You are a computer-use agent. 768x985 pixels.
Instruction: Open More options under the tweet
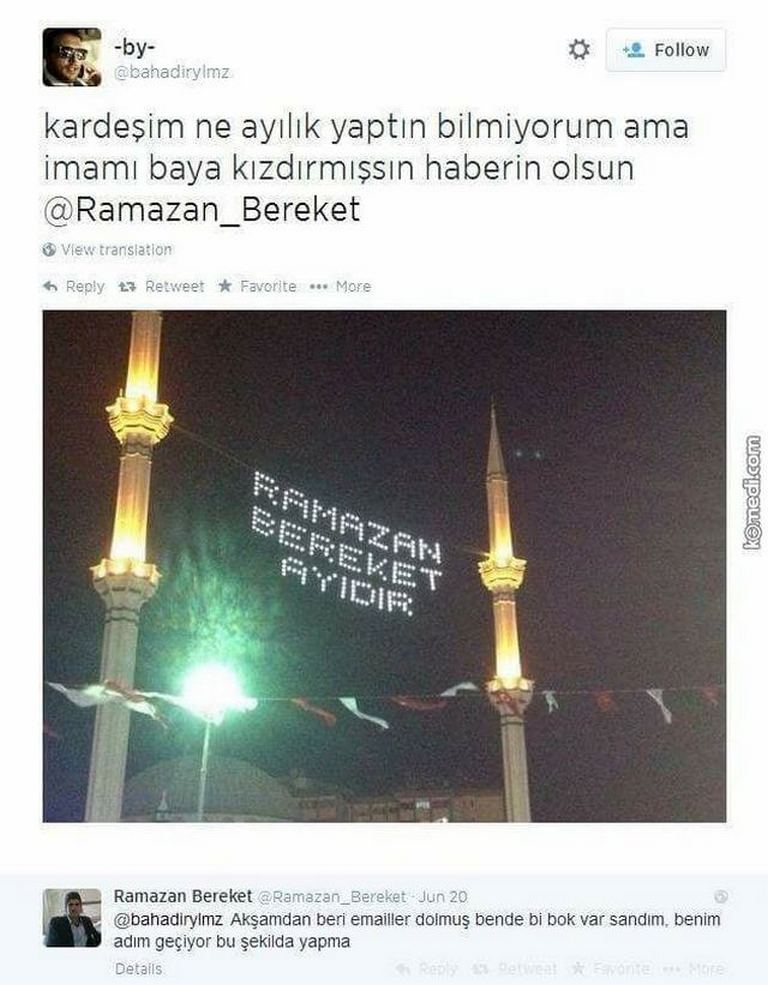(341, 286)
